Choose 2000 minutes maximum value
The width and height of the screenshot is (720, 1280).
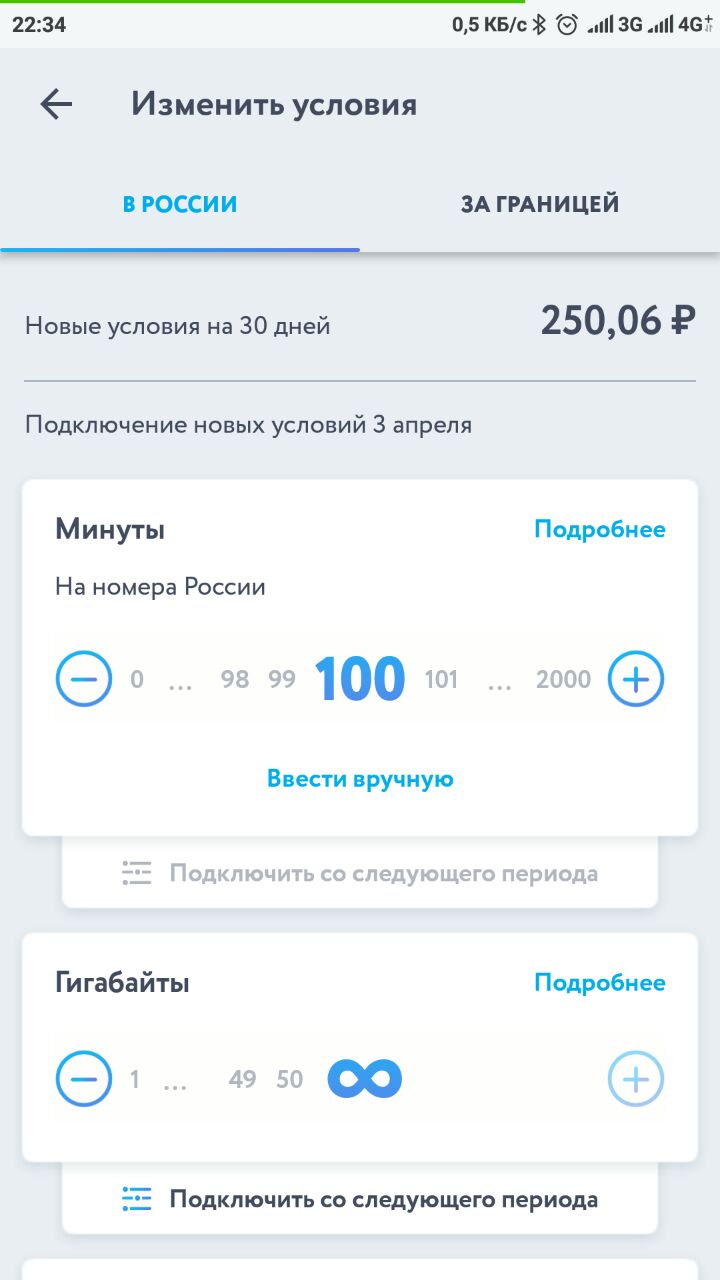(564, 680)
